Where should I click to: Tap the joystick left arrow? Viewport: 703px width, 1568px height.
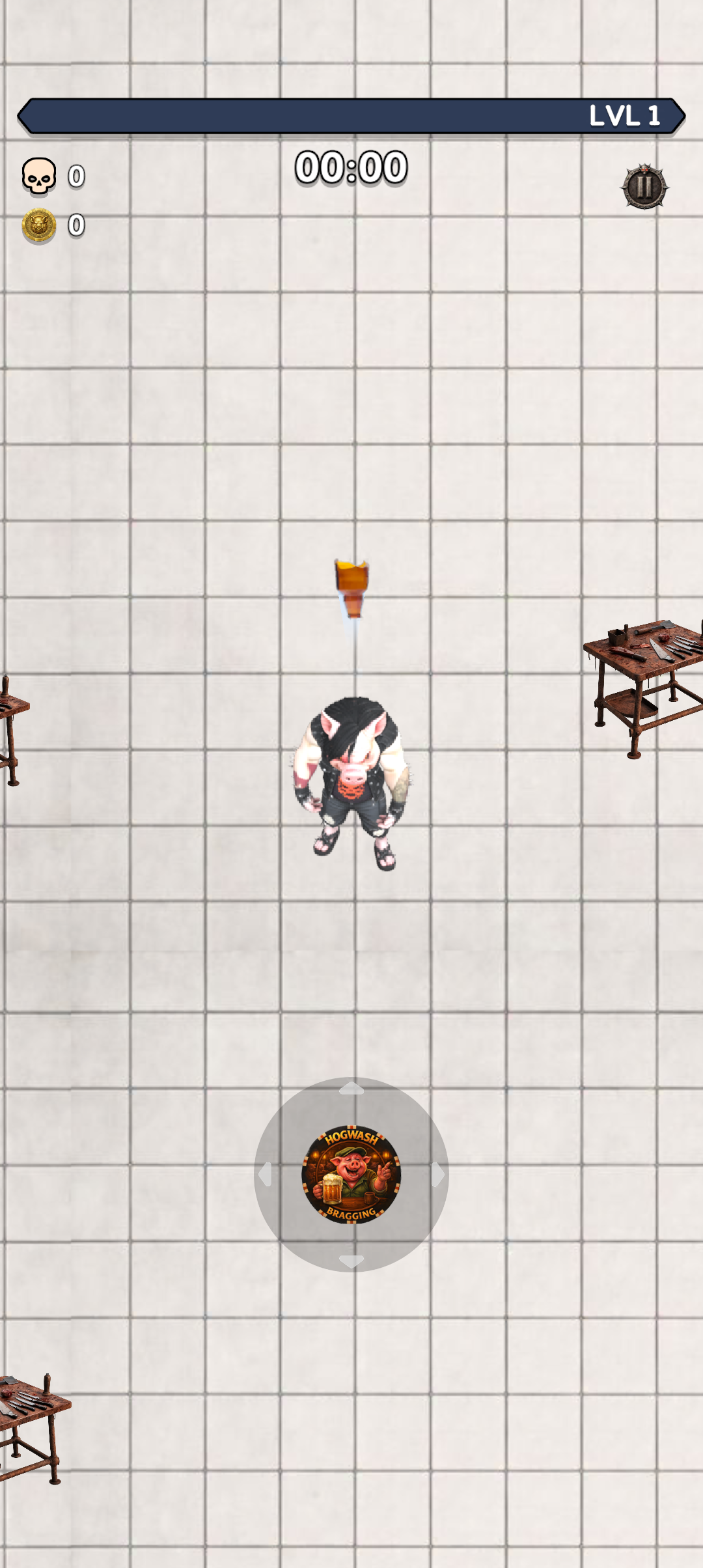pyautogui.click(x=266, y=1175)
